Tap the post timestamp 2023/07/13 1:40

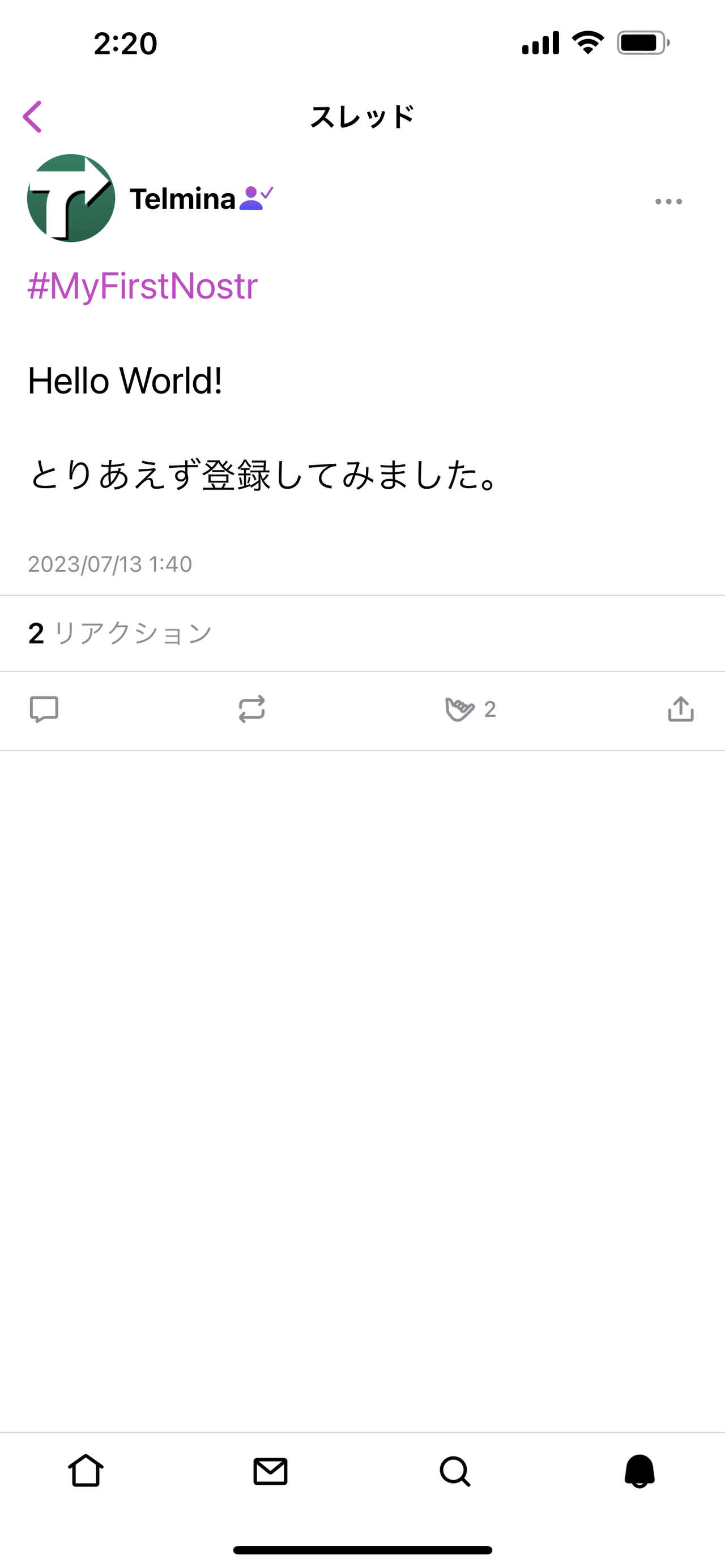(110, 563)
